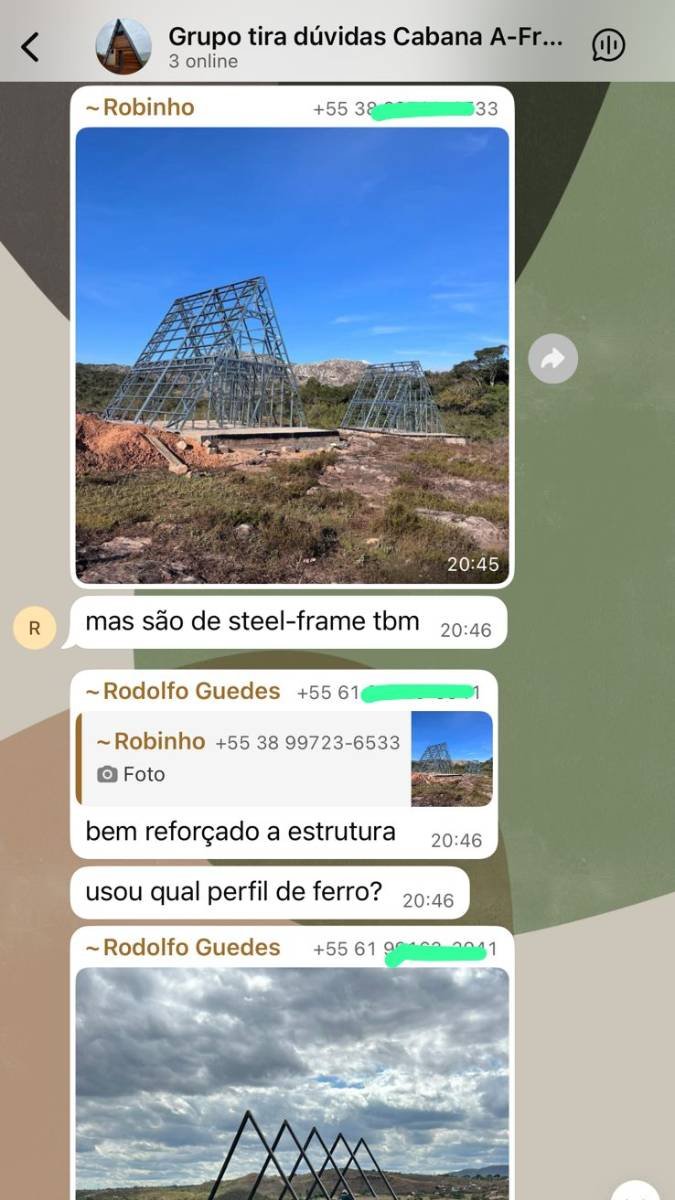Jump to the quoted Robinho Foto message
The width and height of the screenshot is (675, 1200).
(x=284, y=758)
